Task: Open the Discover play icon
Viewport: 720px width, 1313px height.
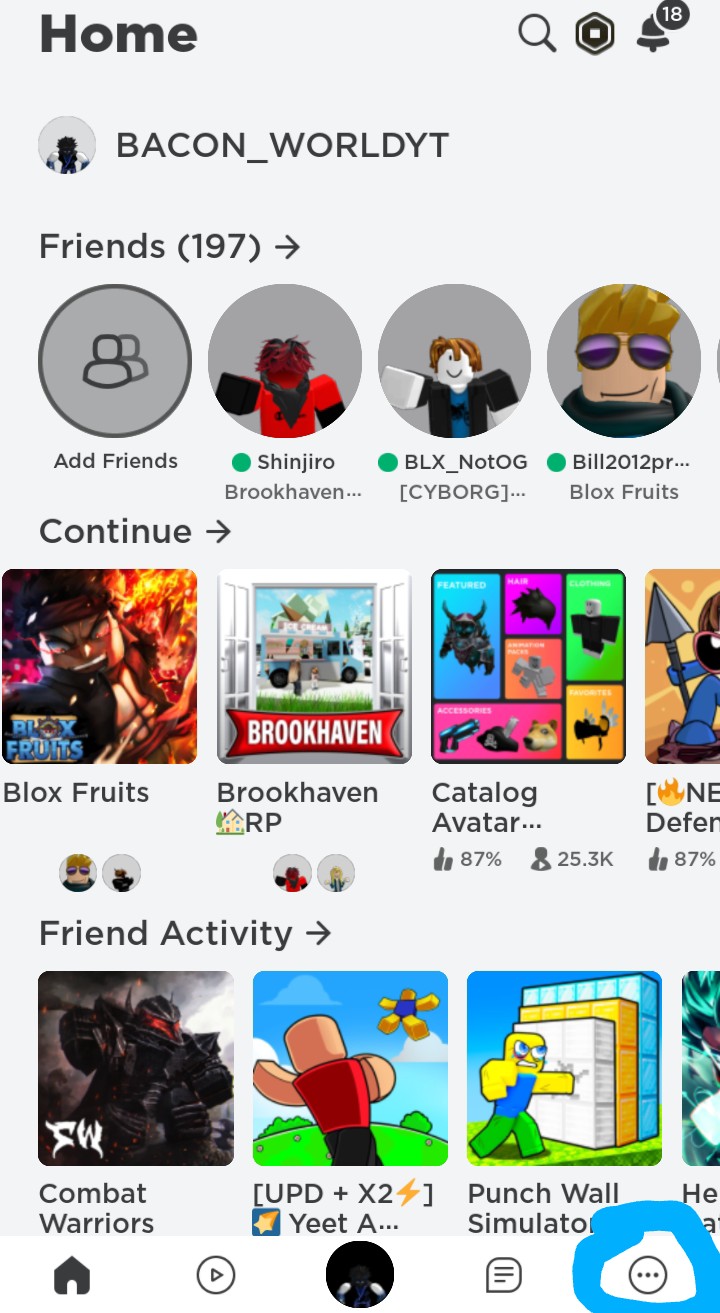Action: (216, 1275)
